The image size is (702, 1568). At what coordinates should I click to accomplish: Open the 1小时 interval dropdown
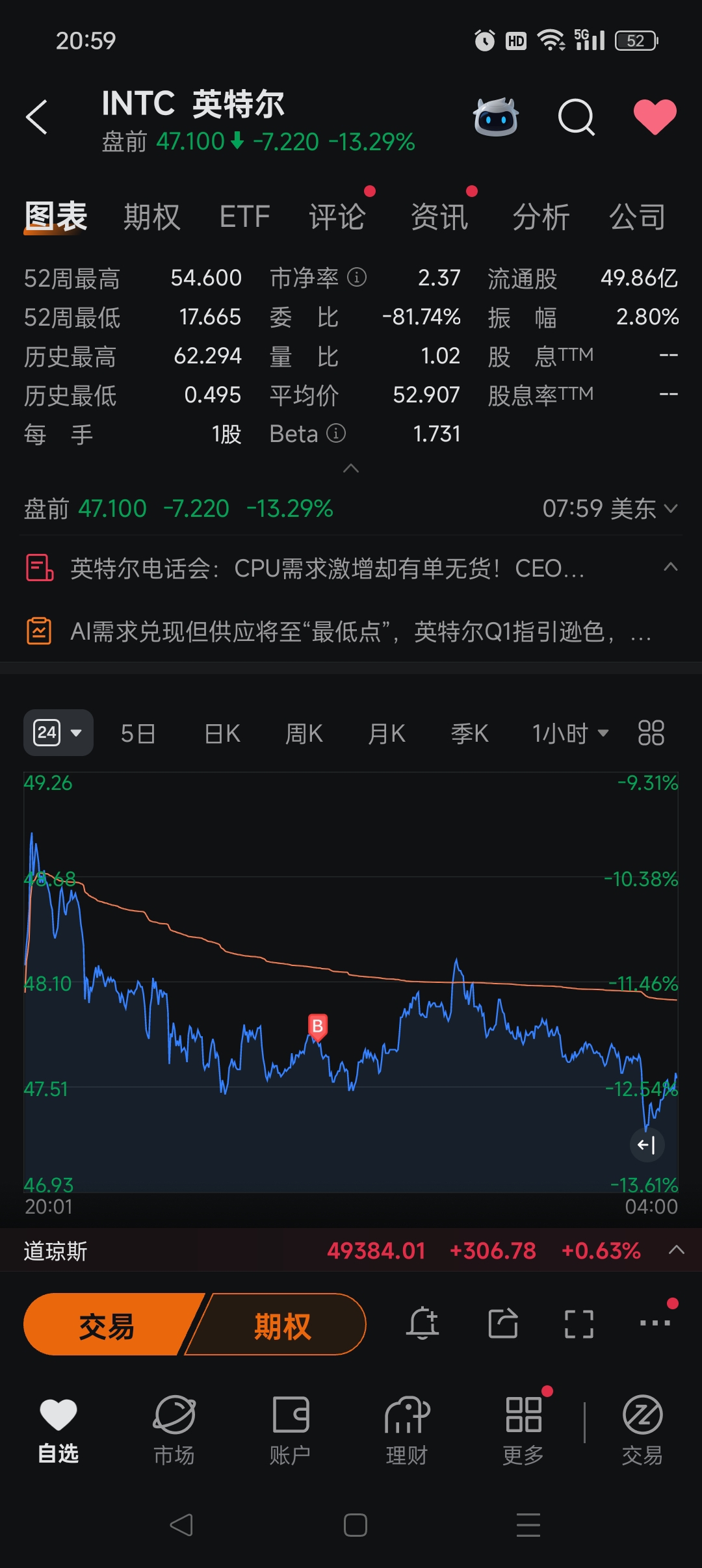570,734
